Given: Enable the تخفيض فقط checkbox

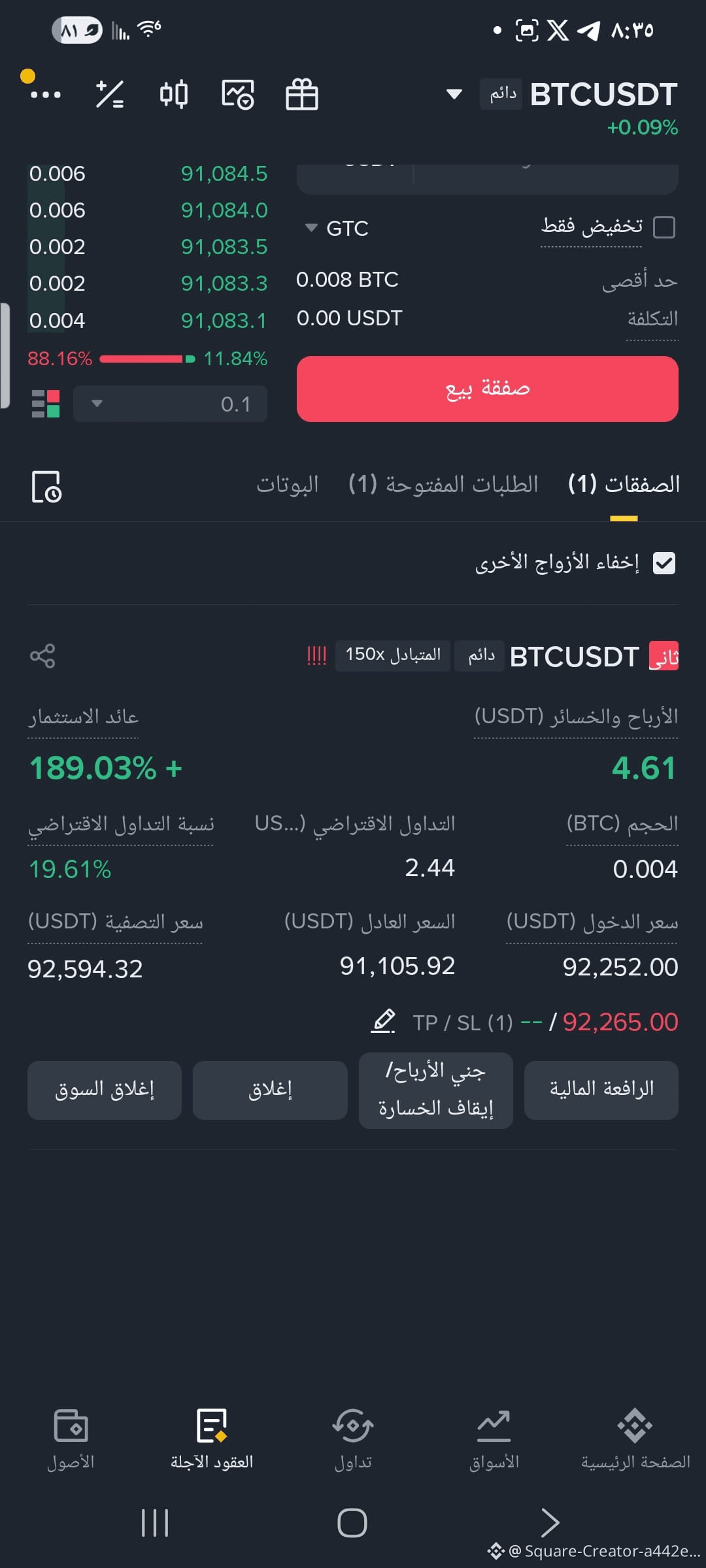Looking at the screenshot, I should click(x=665, y=227).
